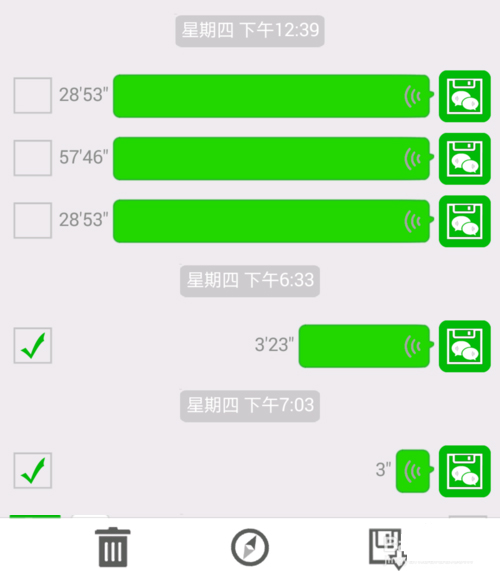Play the 3'23" voice message
The height and width of the screenshot is (571, 500).
click(x=366, y=346)
